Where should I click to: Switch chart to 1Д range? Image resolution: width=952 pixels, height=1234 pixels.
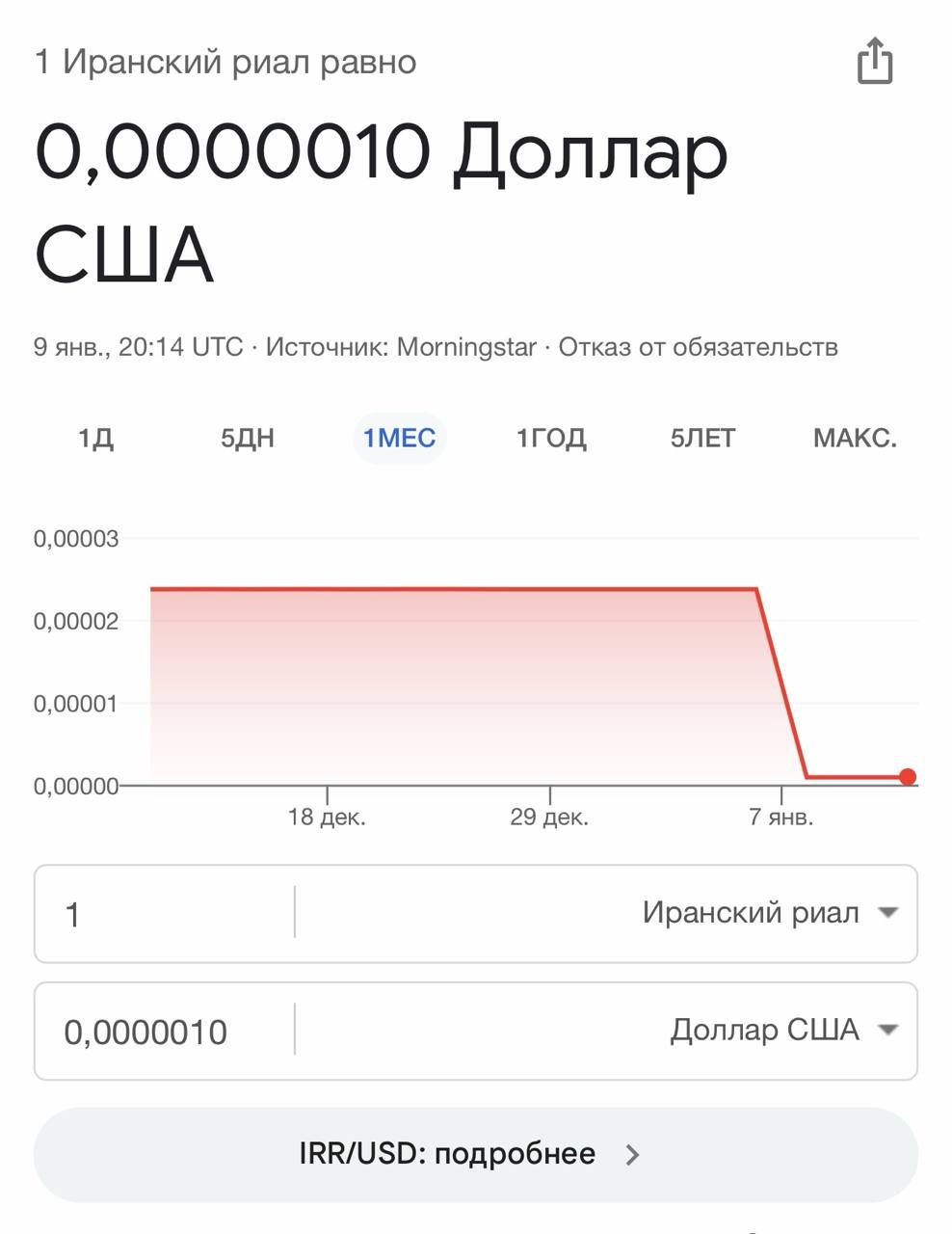point(95,439)
